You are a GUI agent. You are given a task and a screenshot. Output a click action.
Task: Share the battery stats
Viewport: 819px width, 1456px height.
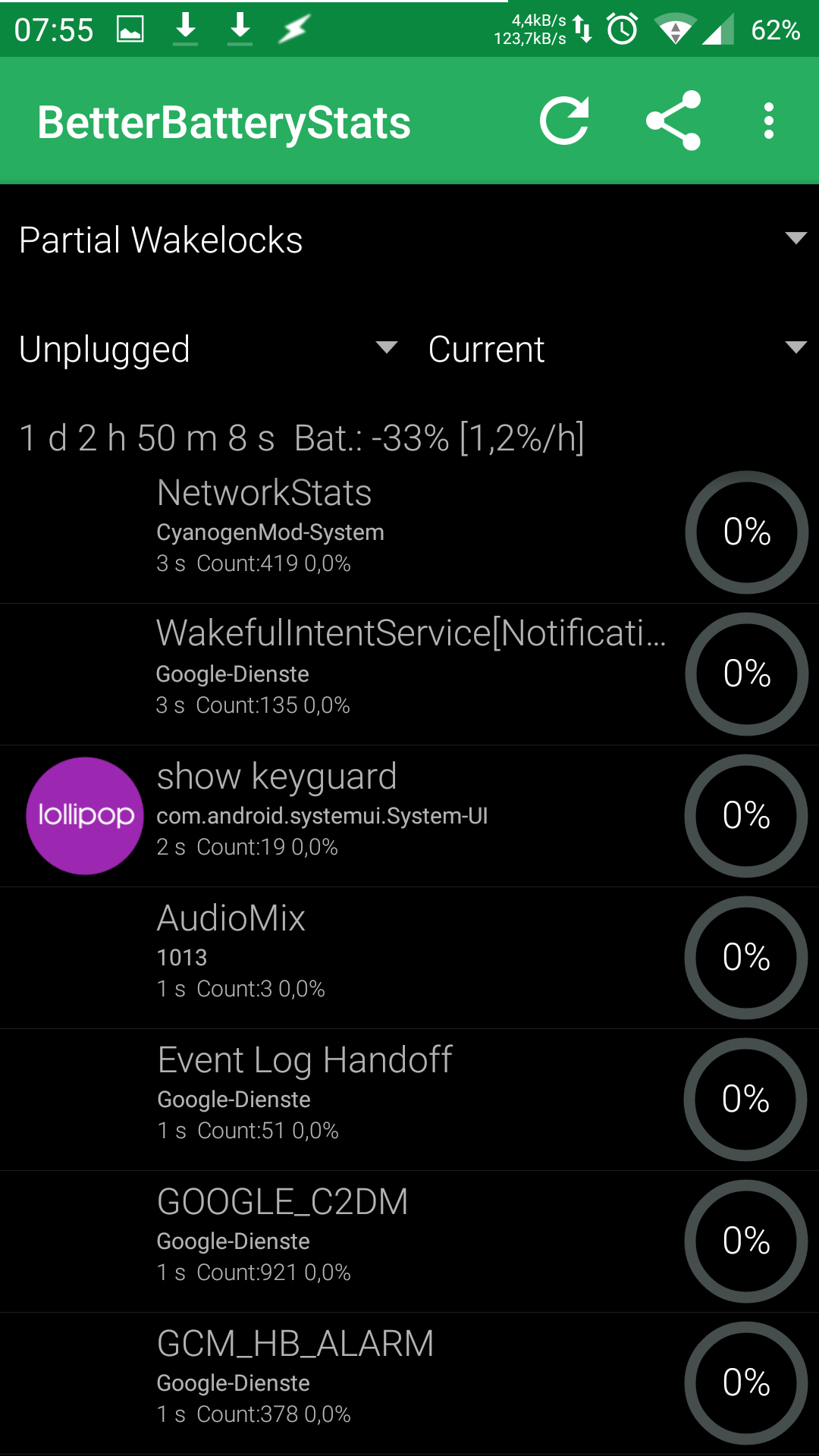(x=673, y=121)
